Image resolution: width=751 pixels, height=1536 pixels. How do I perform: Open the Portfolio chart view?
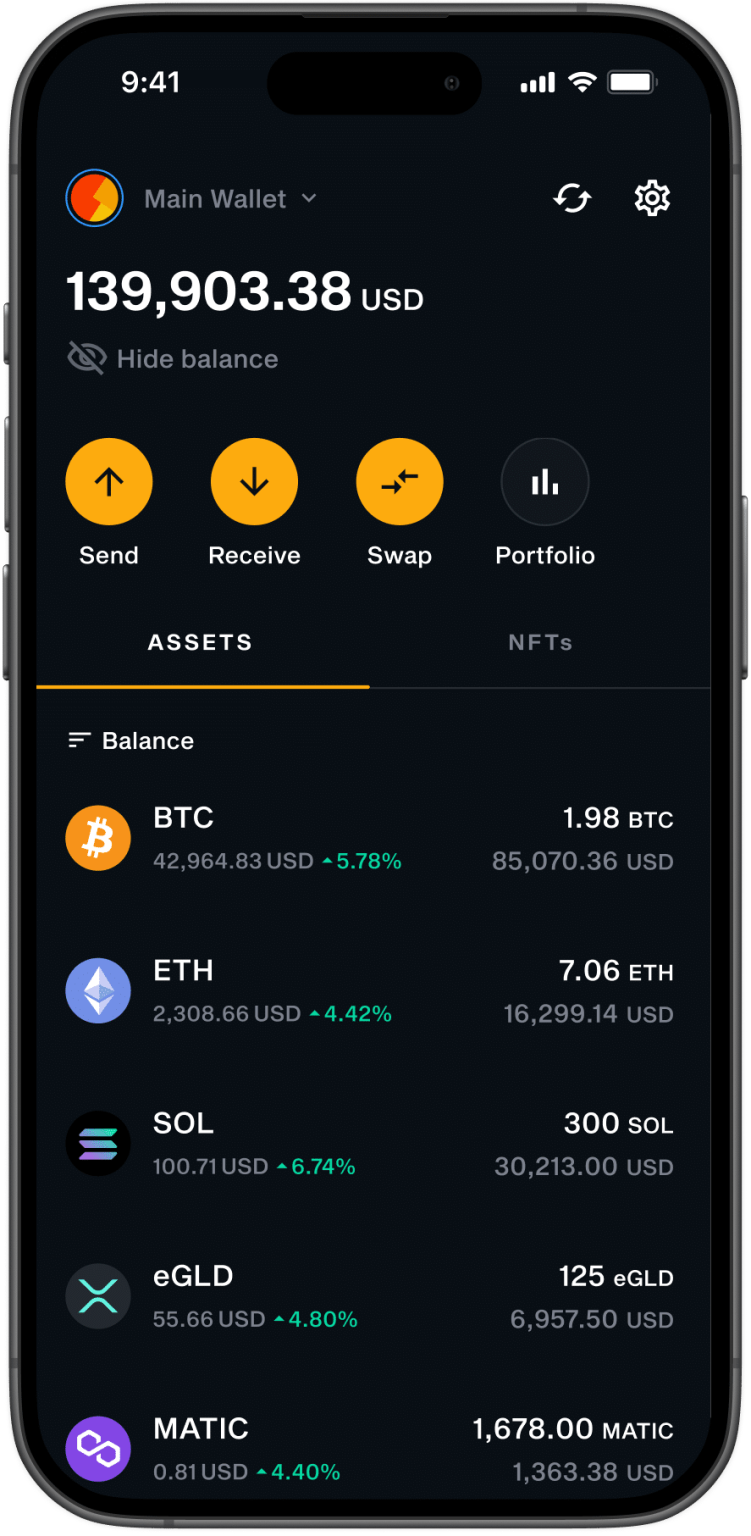coord(545,481)
